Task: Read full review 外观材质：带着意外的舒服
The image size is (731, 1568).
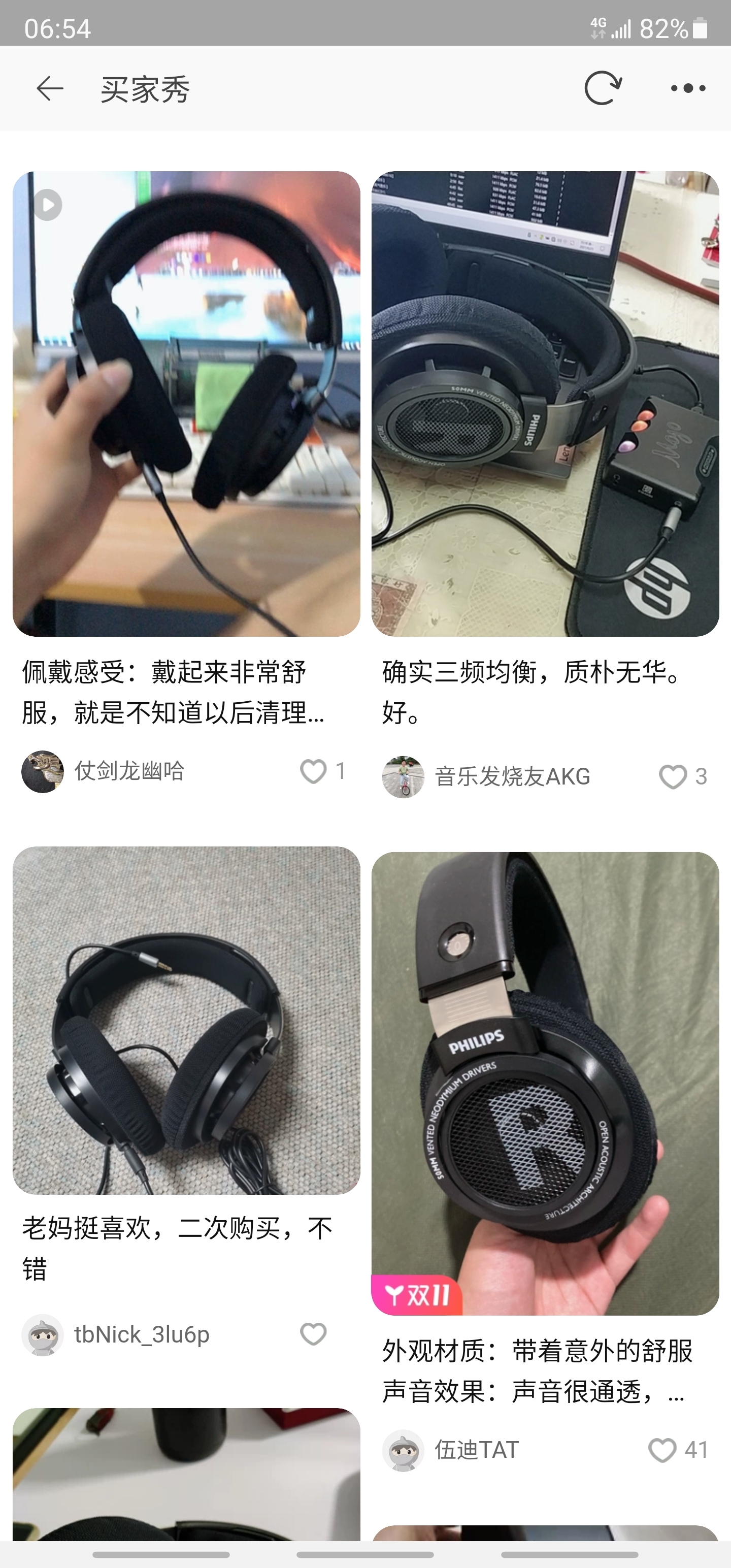Action: coord(536,1371)
